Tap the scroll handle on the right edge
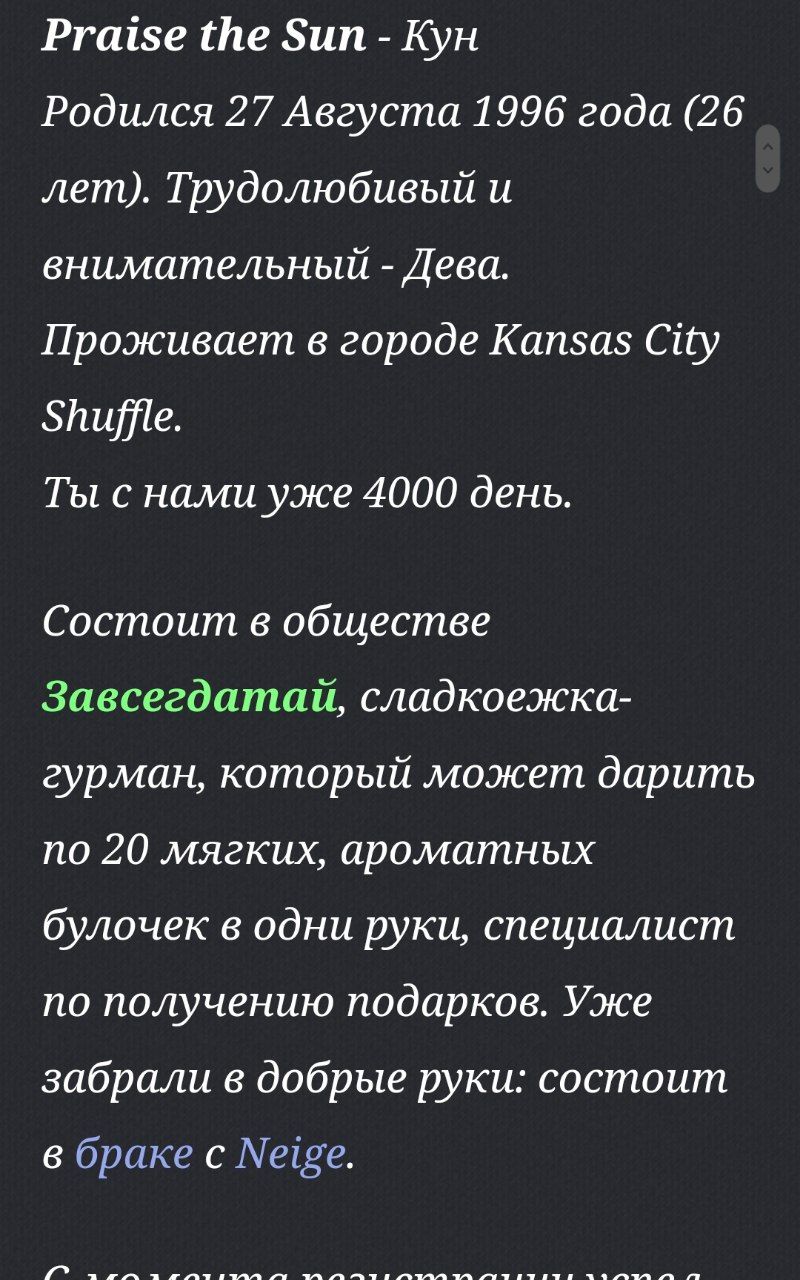This screenshot has height=1280, width=800. (767, 159)
